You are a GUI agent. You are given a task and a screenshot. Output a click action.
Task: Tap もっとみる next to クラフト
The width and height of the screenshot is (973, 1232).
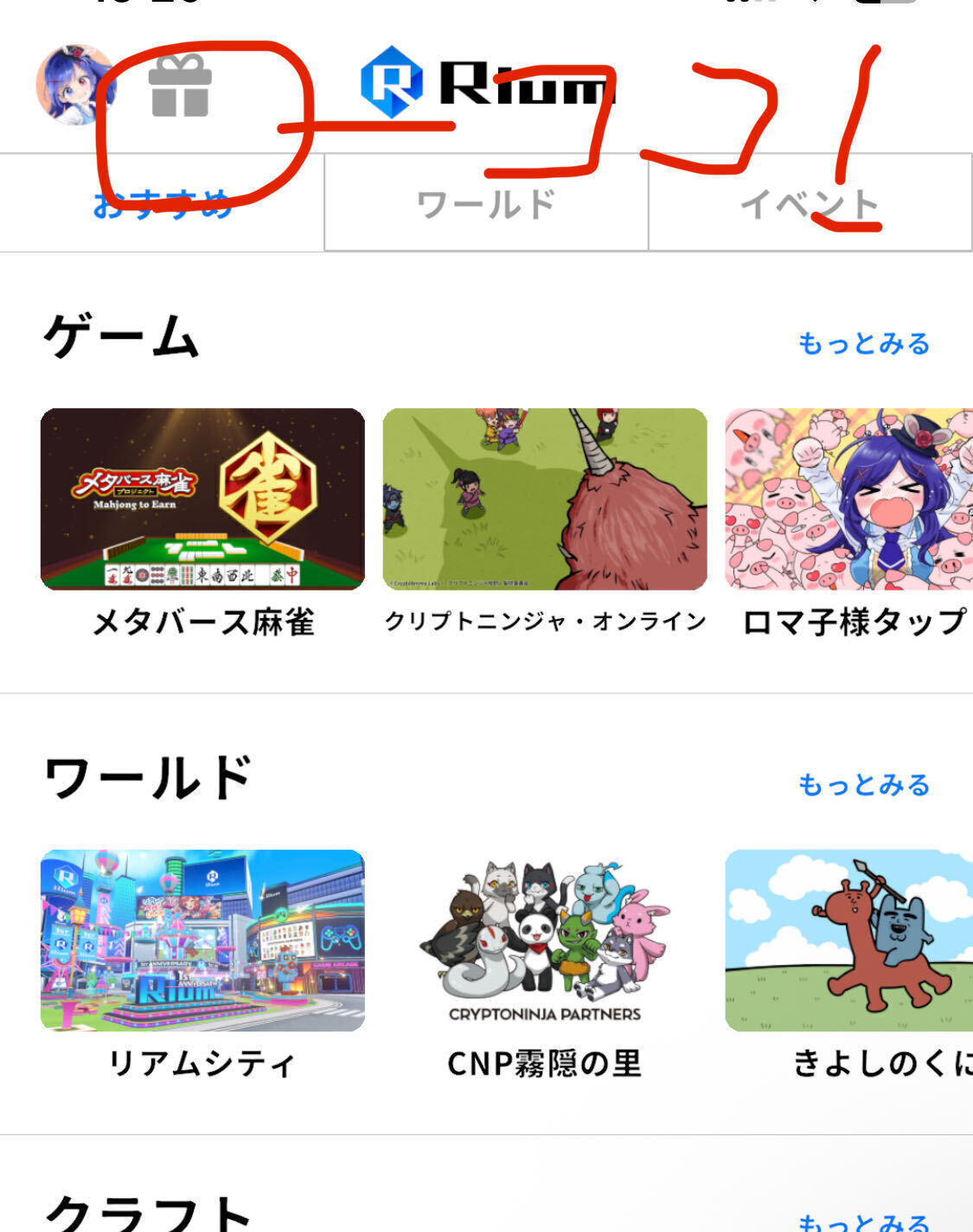pyautogui.click(x=863, y=1222)
